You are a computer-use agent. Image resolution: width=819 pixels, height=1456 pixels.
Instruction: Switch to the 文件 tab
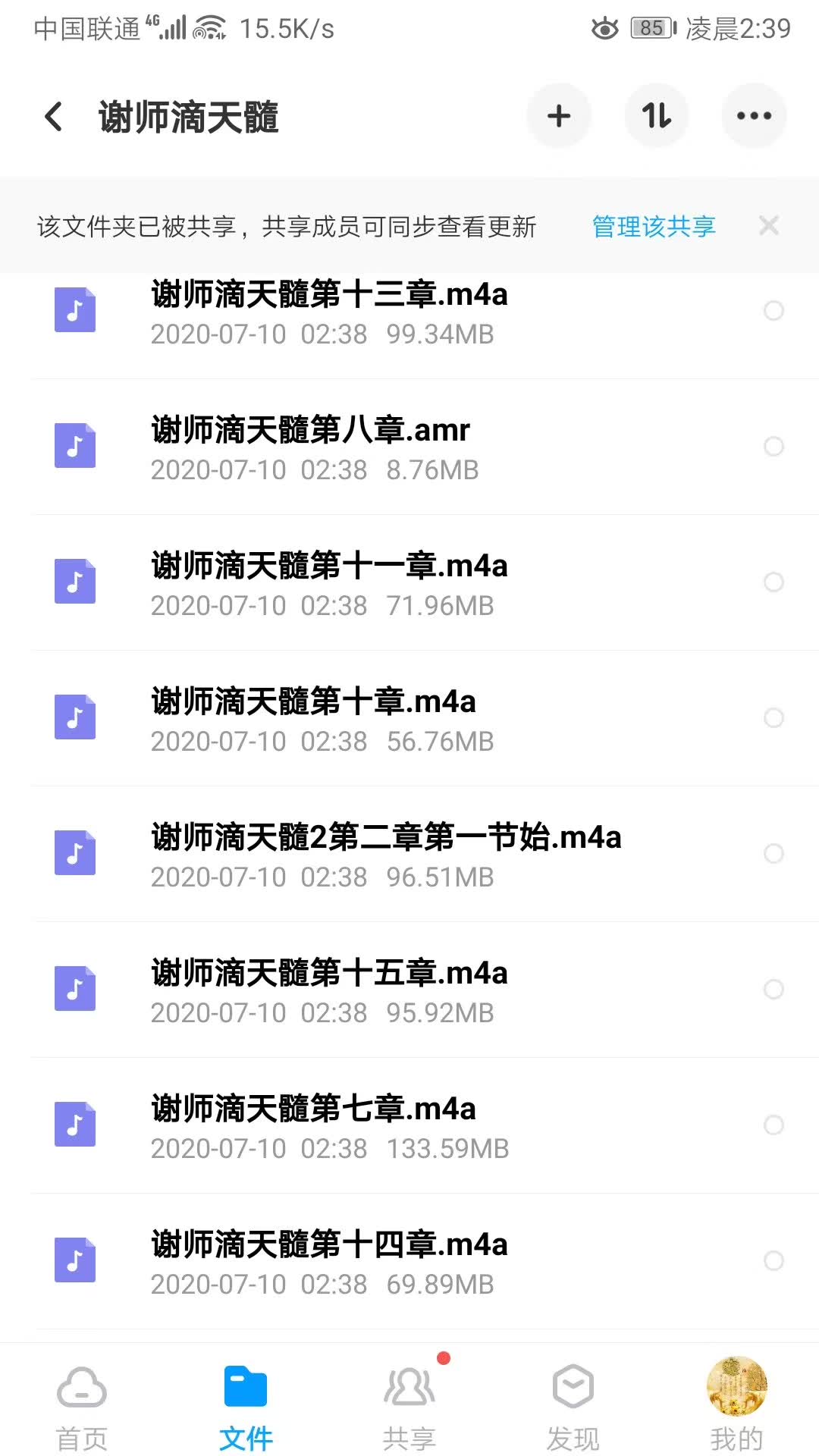coord(245,1403)
